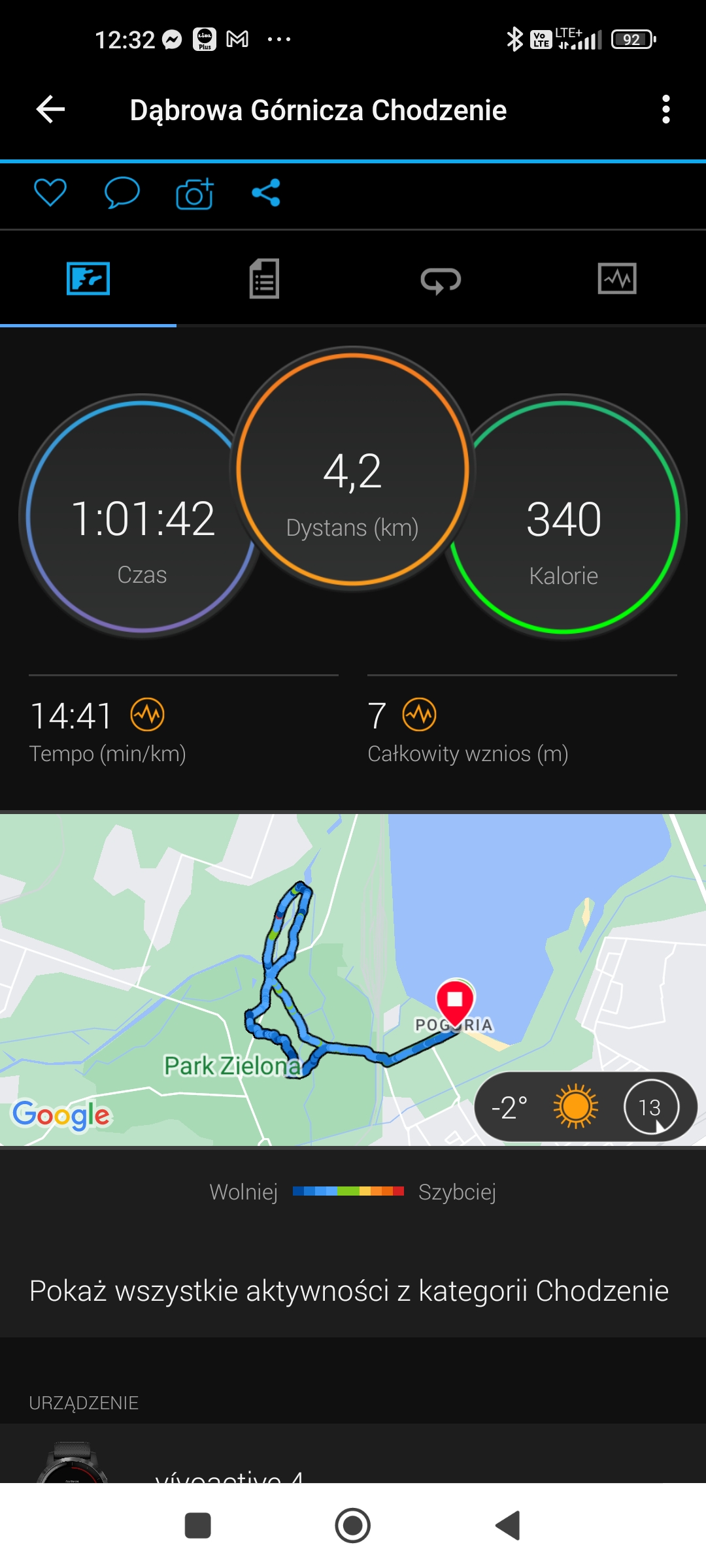Open the route map in Park Zielona

353,979
